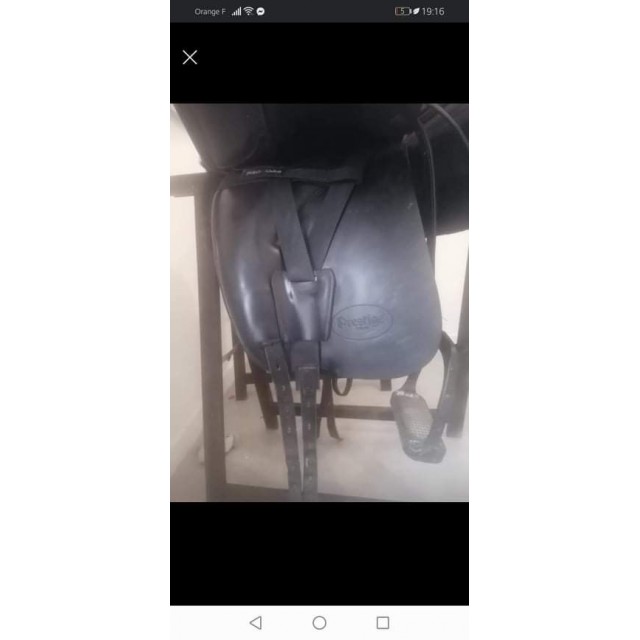
Task: Open the recent apps overview
Action: pos(383,622)
